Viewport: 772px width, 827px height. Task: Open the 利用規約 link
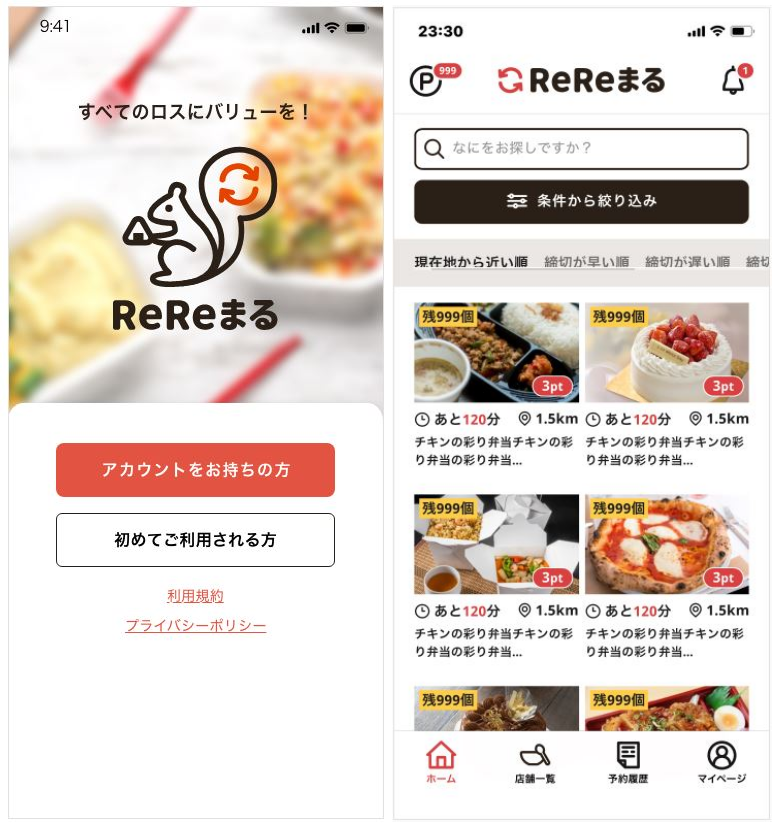[195, 596]
